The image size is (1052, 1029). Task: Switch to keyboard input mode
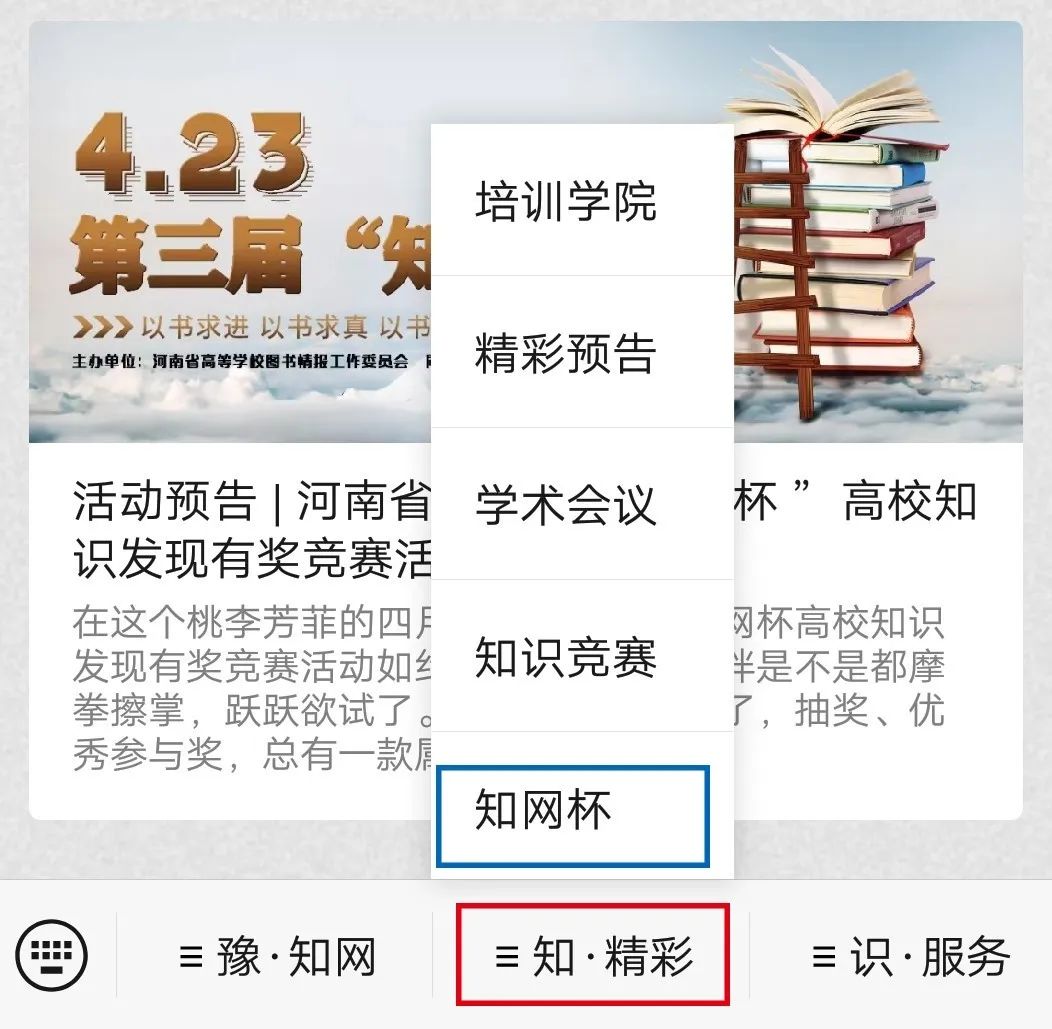[52, 955]
